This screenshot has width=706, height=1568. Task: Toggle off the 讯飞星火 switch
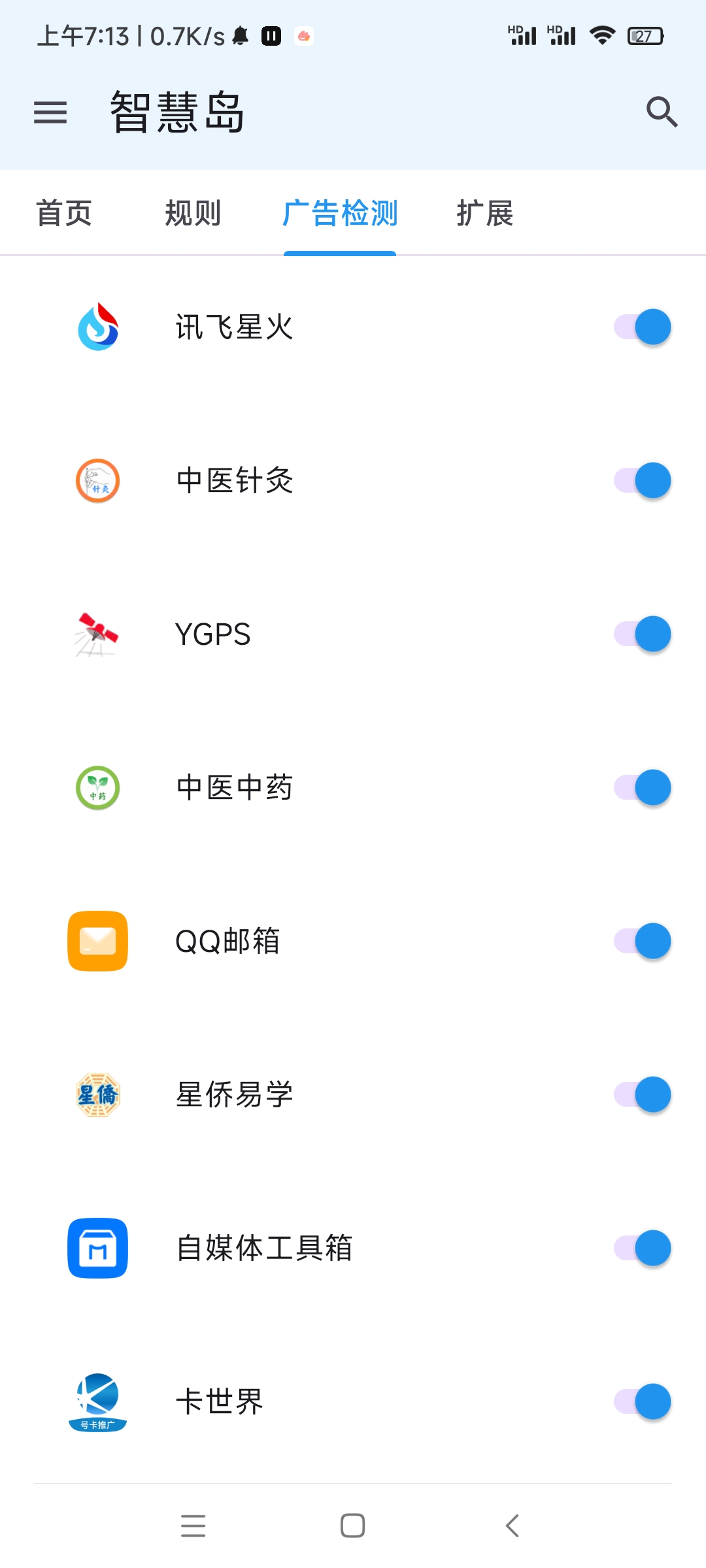pyautogui.click(x=642, y=327)
